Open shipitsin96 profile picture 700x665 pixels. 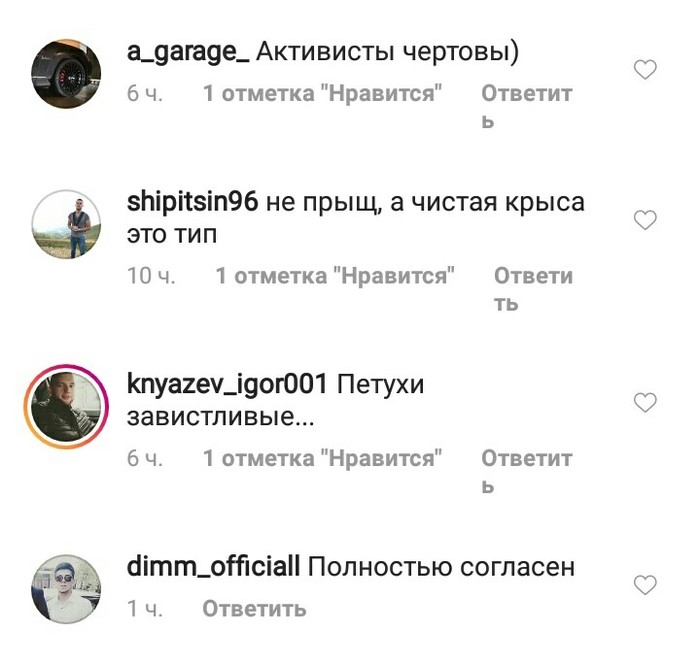pos(67,223)
